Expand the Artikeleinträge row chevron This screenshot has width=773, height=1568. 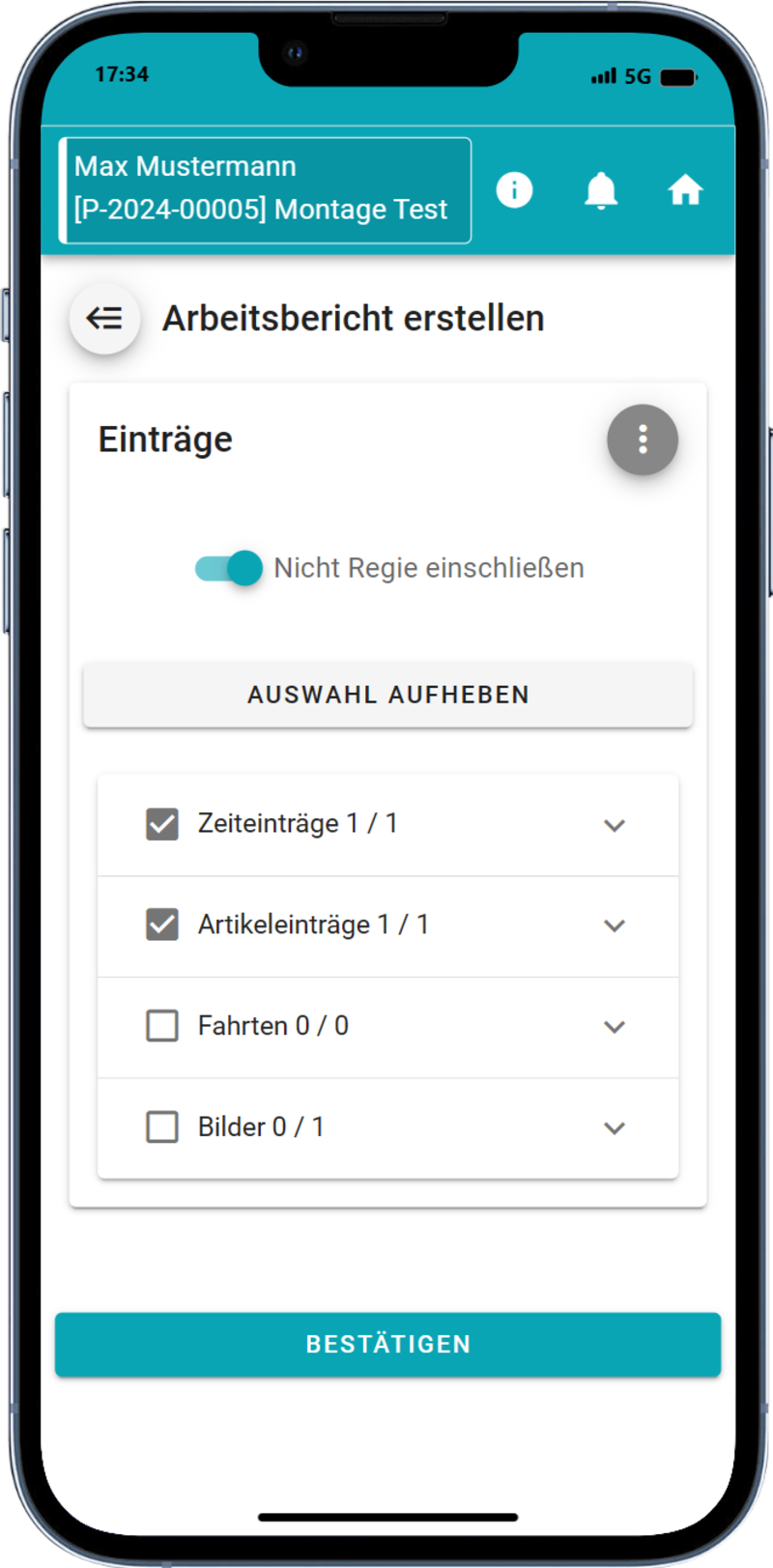pyautogui.click(x=615, y=926)
